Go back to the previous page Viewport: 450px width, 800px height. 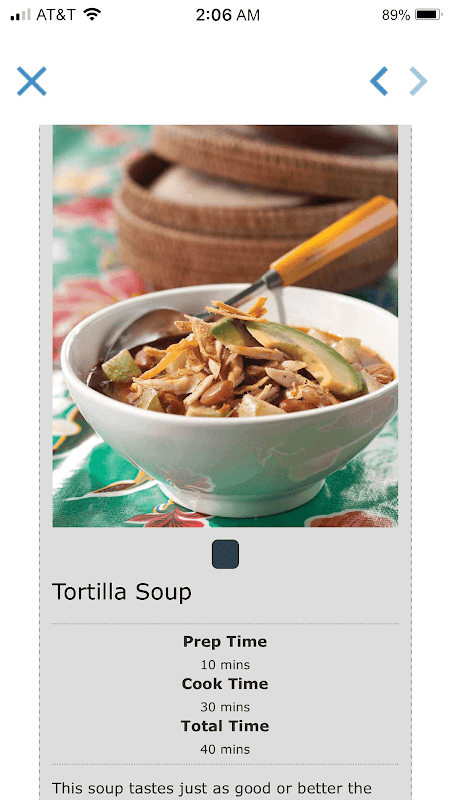pyautogui.click(x=379, y=81)
